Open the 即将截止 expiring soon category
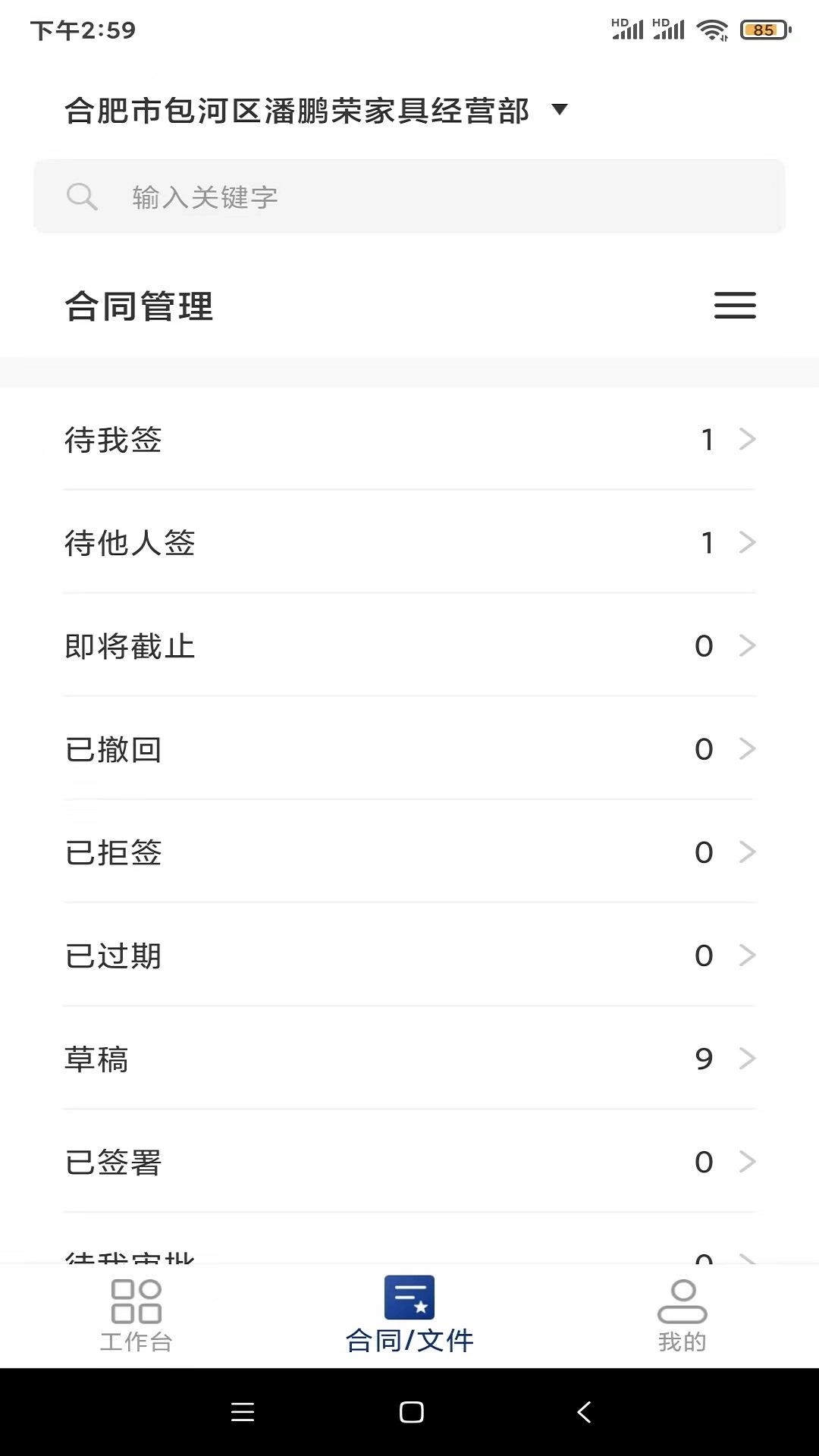Screen dimensions: 819x1456 click(x=409, y=646)
